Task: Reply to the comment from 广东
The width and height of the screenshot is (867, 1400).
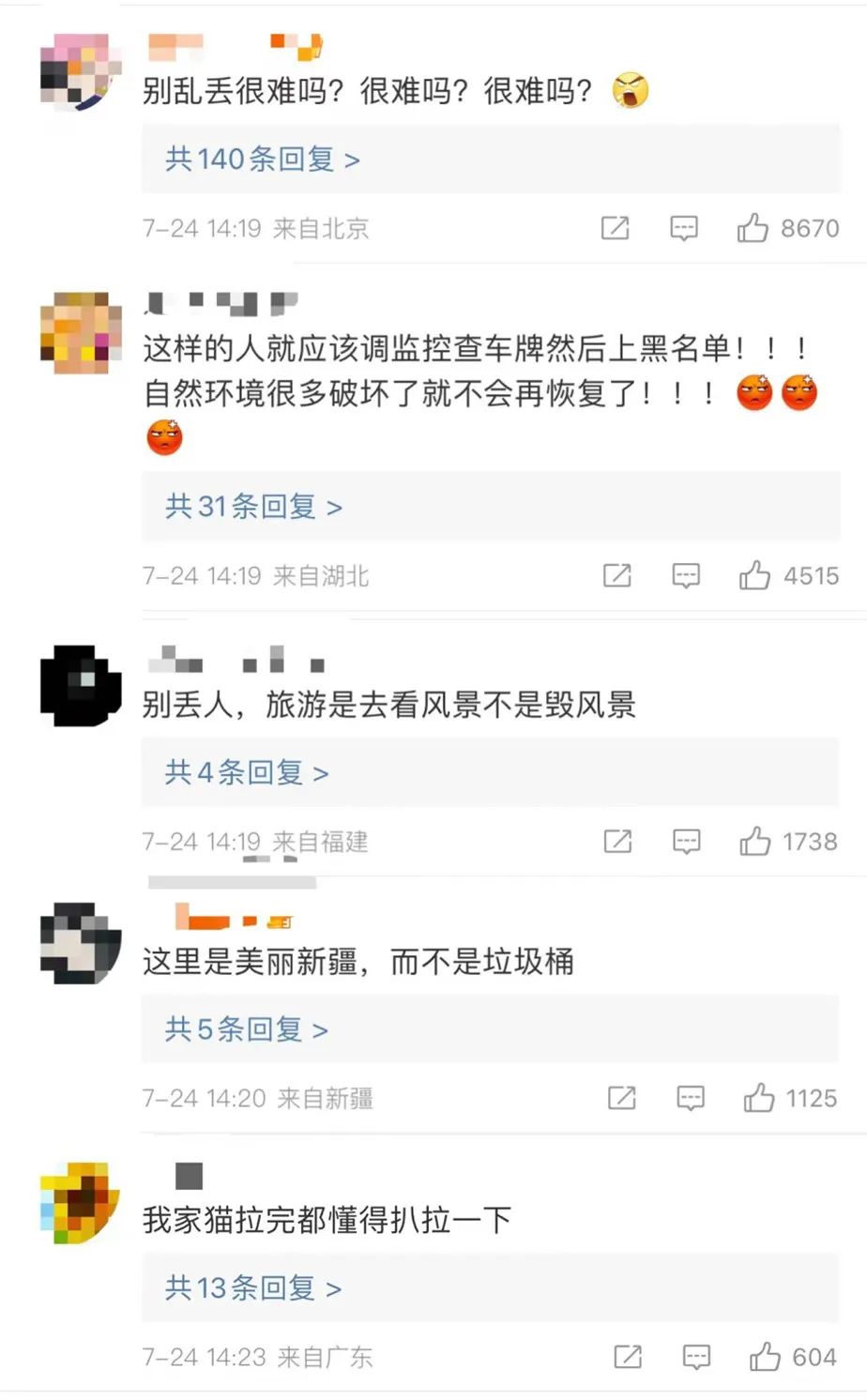Action: click(x=695, y=1357)
